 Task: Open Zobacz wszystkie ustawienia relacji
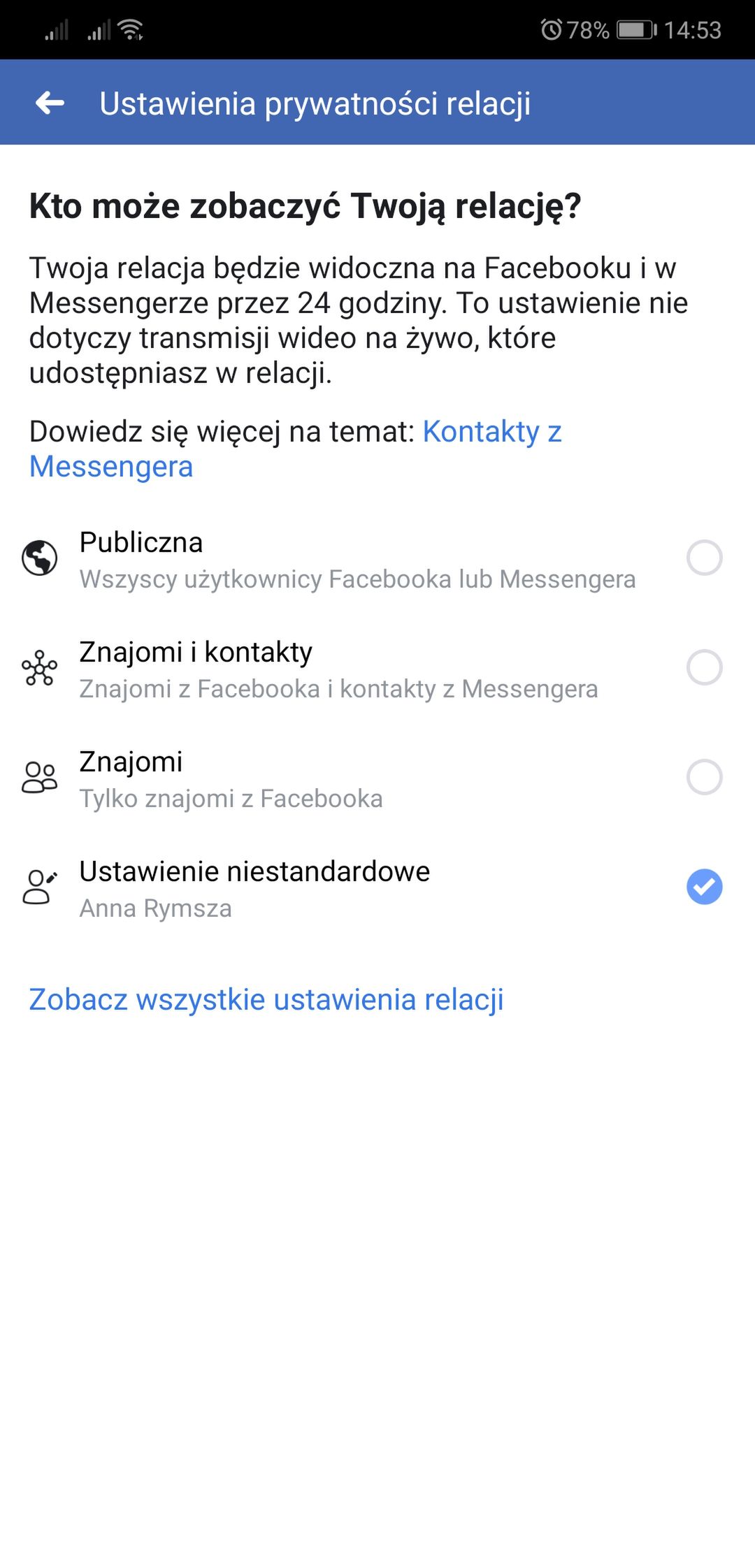pyautogui.click(x=266, y=1000)
